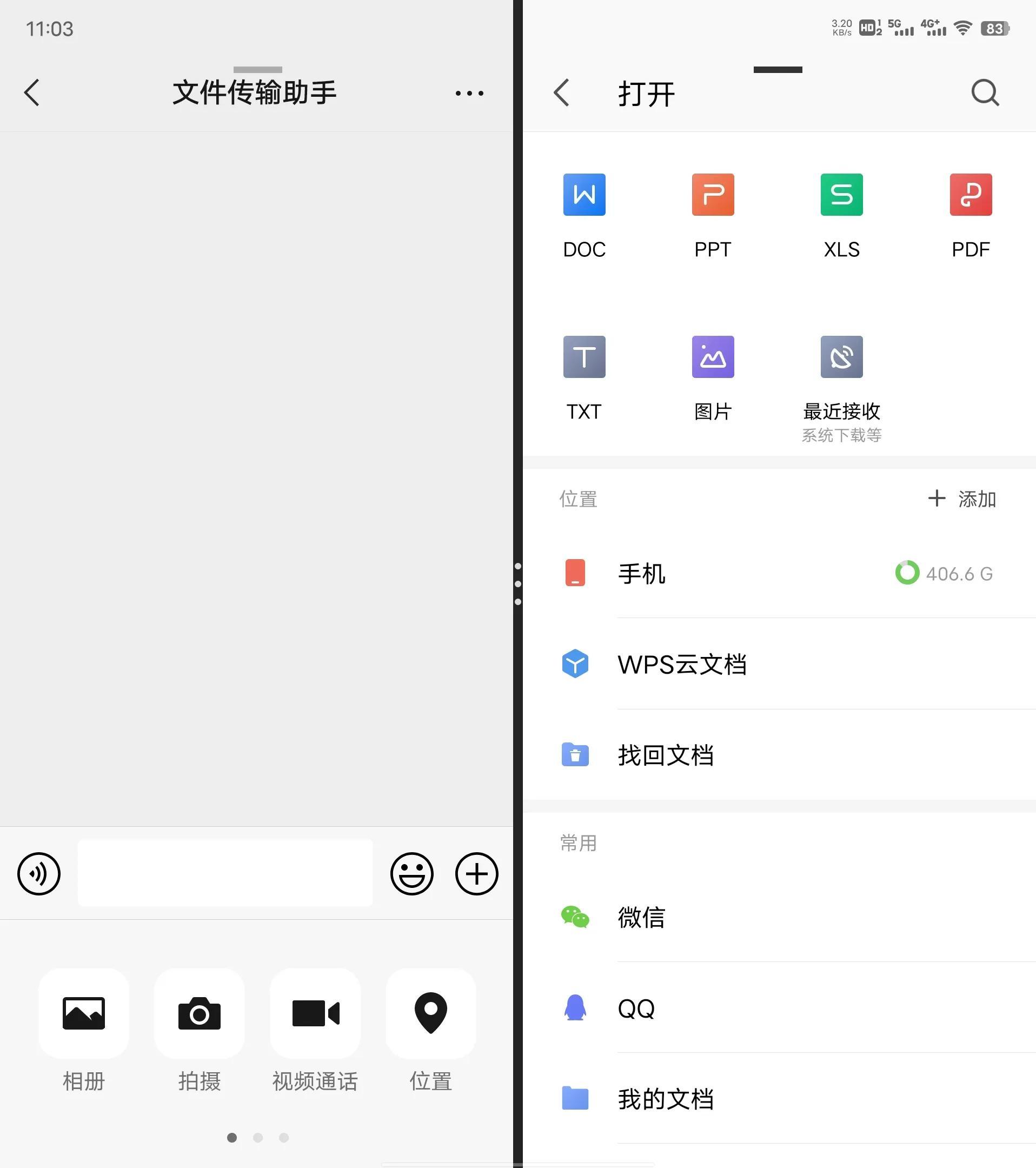Image resolution: width=1036 pixels, height=1168 pixels.
Task: Open 相册 to pick a photo
Action: coord(83,1013)
